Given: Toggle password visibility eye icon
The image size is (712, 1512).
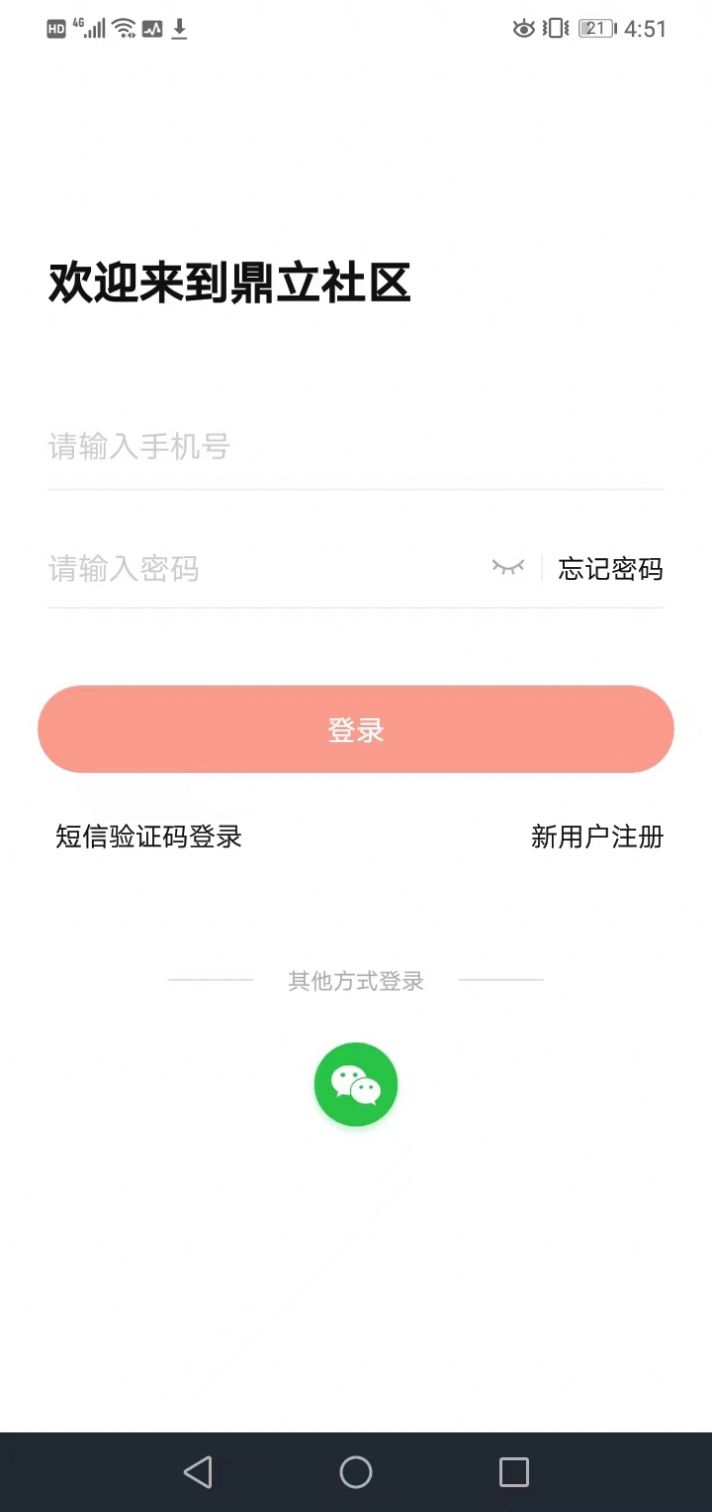Looking at the screenshot, I should pyautogui.click(x=508, y=568).
